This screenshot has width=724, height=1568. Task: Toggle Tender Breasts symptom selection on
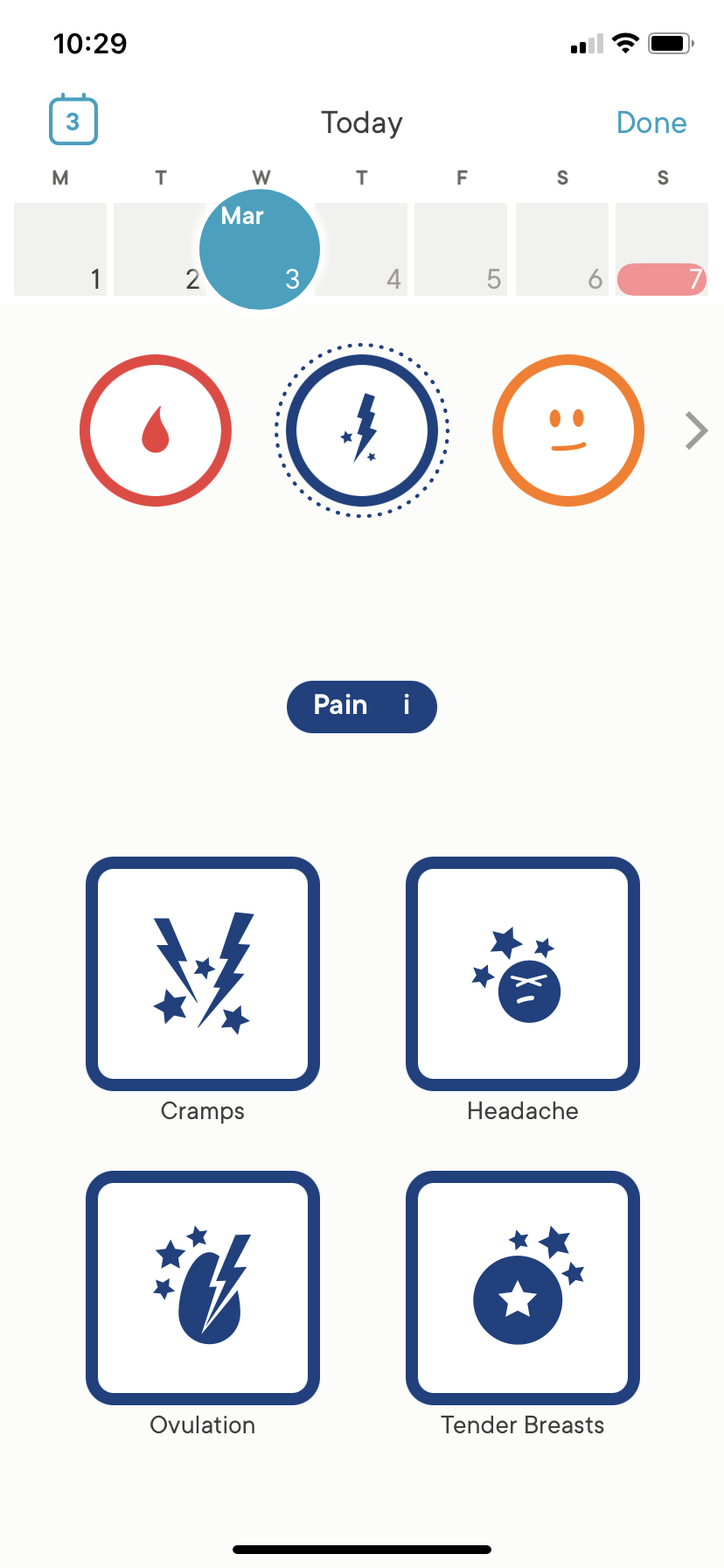522,1286
